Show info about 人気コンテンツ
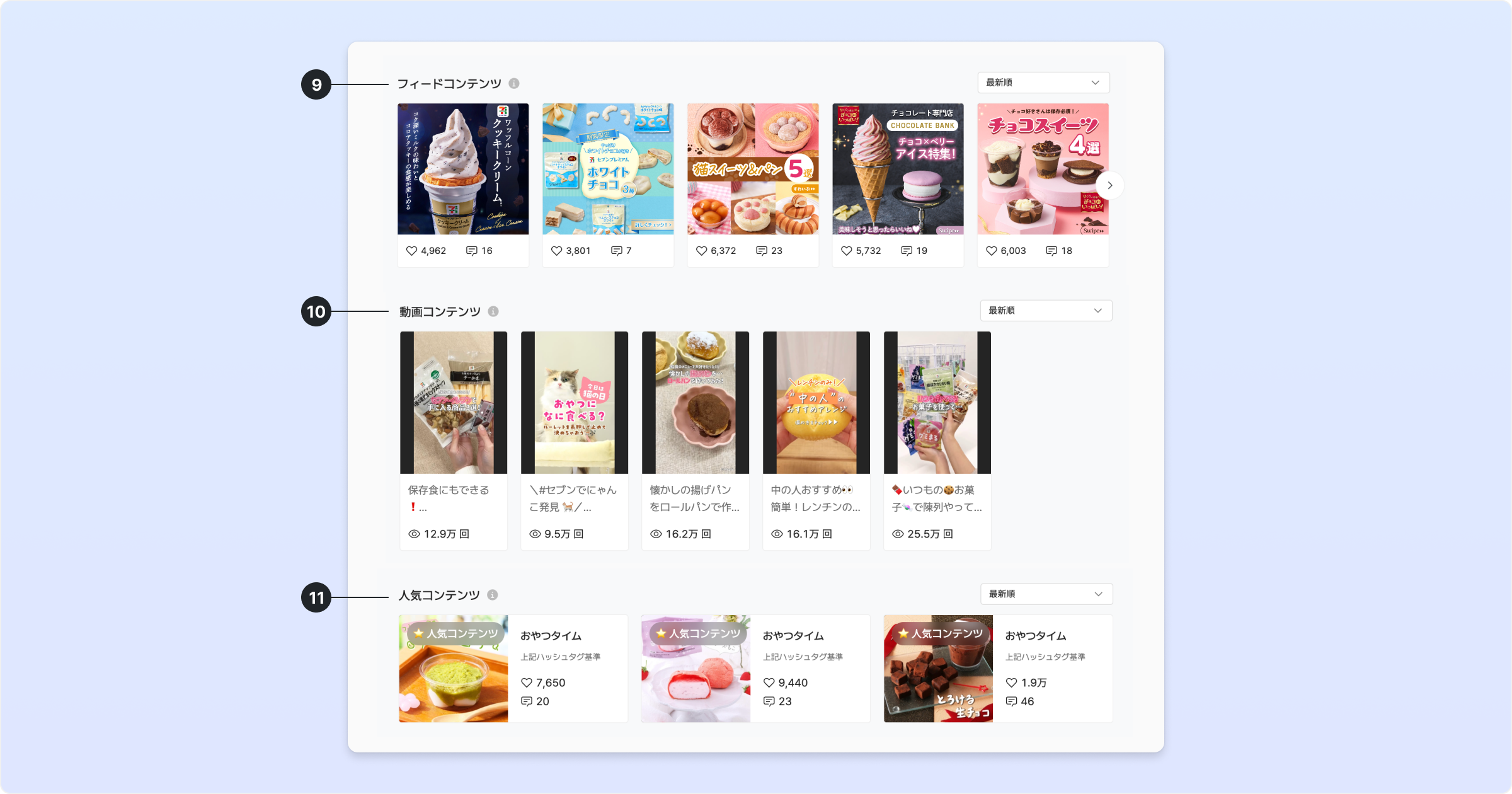Image resolution: width=1512 pixels, height=794 pixels. [493, 595]
